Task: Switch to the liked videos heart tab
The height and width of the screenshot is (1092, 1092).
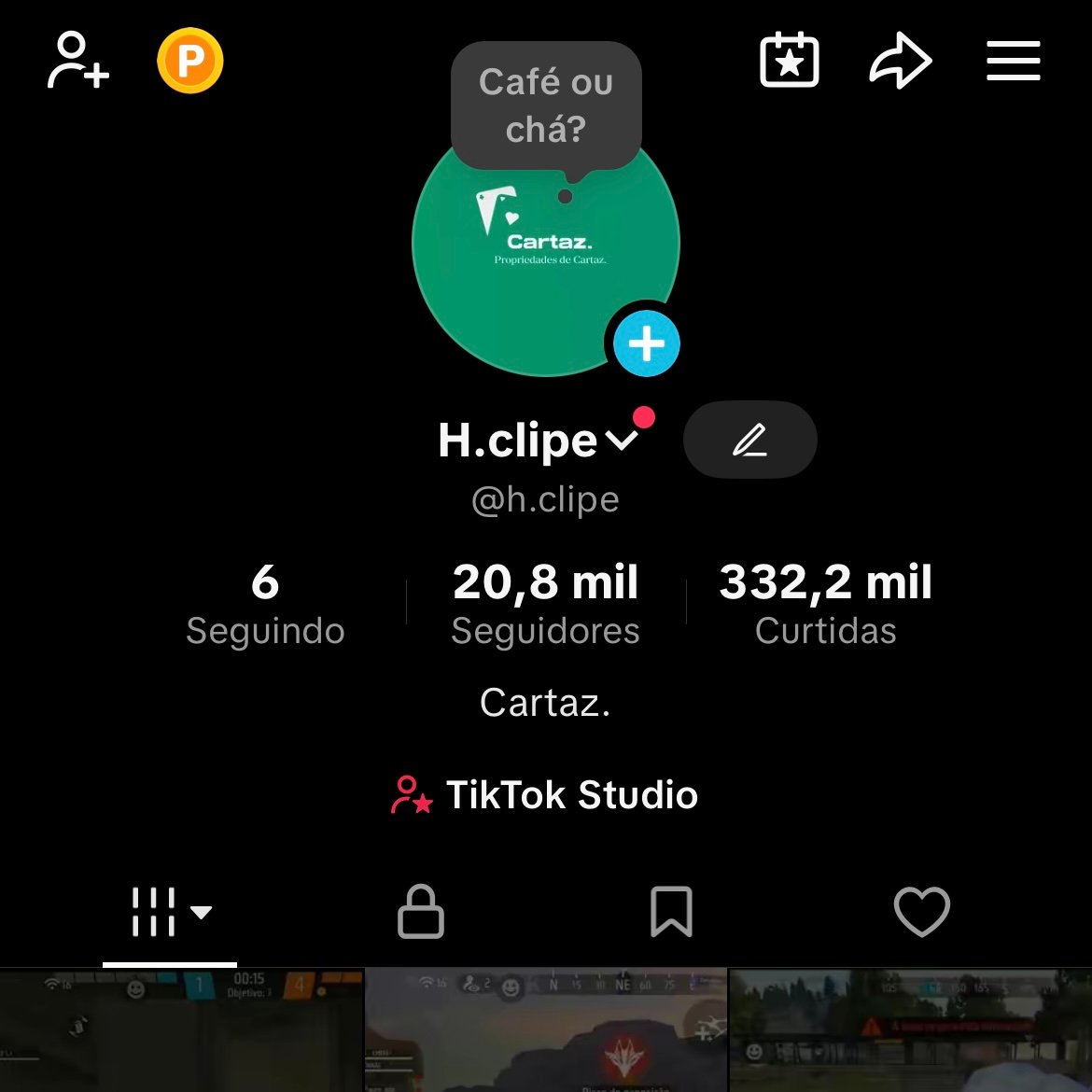Action: tap(922, 912)
